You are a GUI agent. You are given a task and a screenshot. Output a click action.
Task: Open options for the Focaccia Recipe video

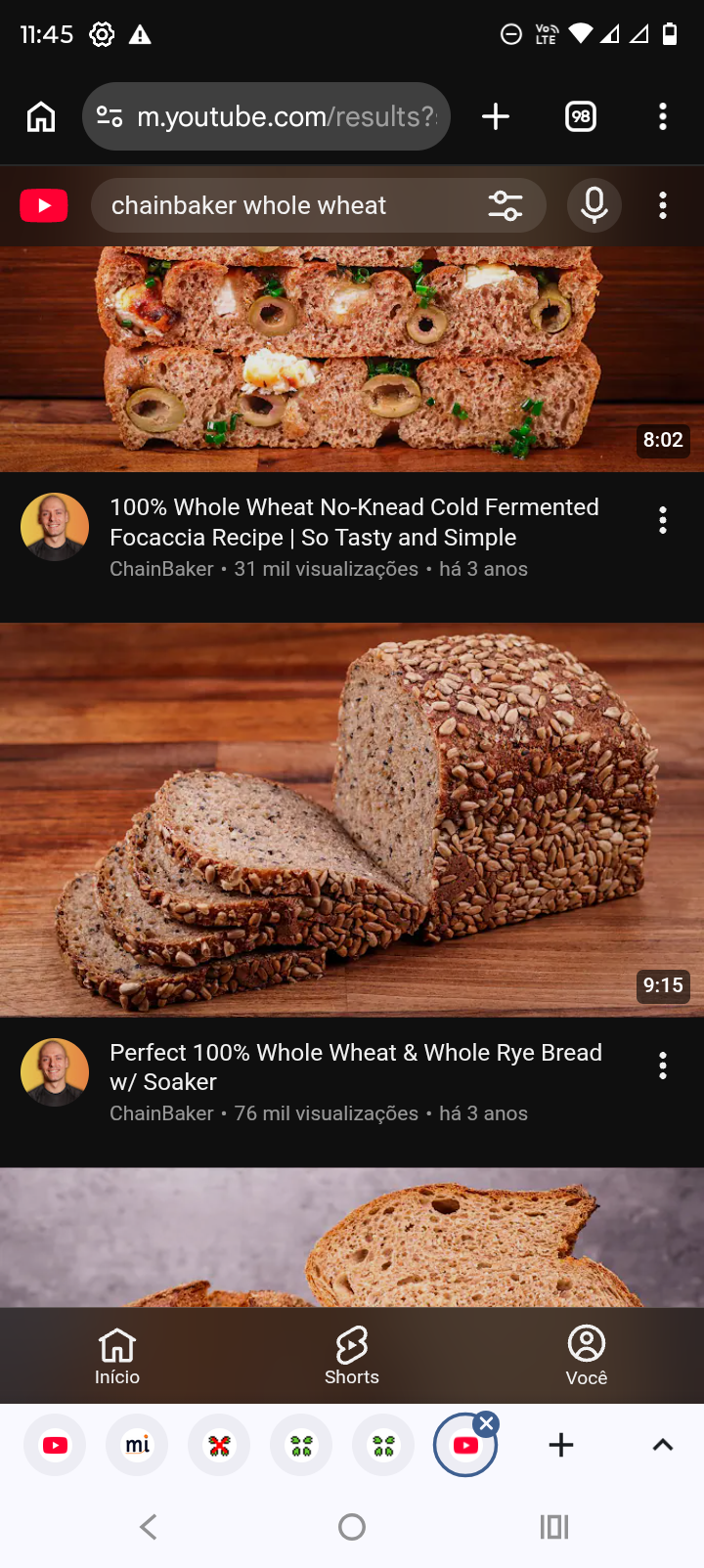click(663, 520)
